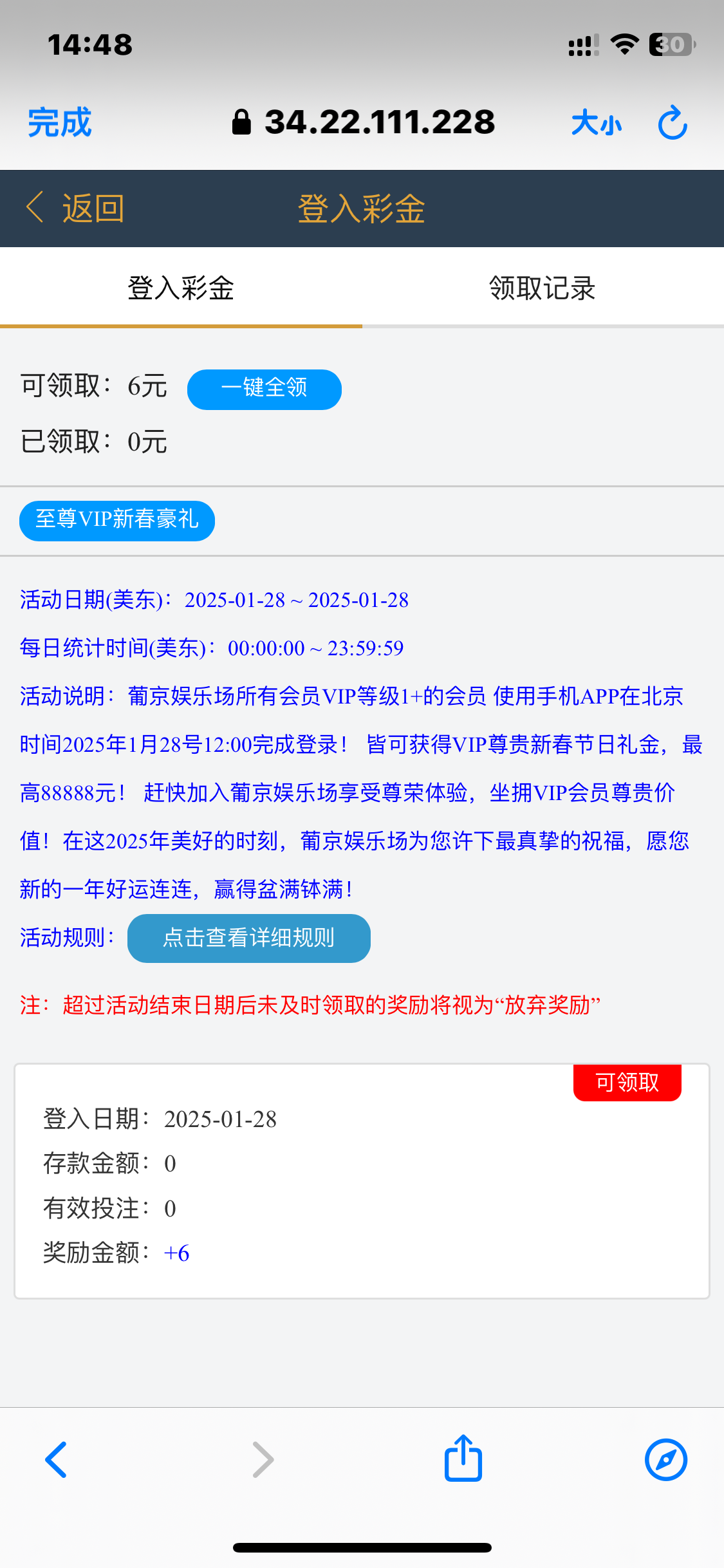Screen dimensions: 724x1568
Task: Go back with the 返回 button
Action: 76,209
